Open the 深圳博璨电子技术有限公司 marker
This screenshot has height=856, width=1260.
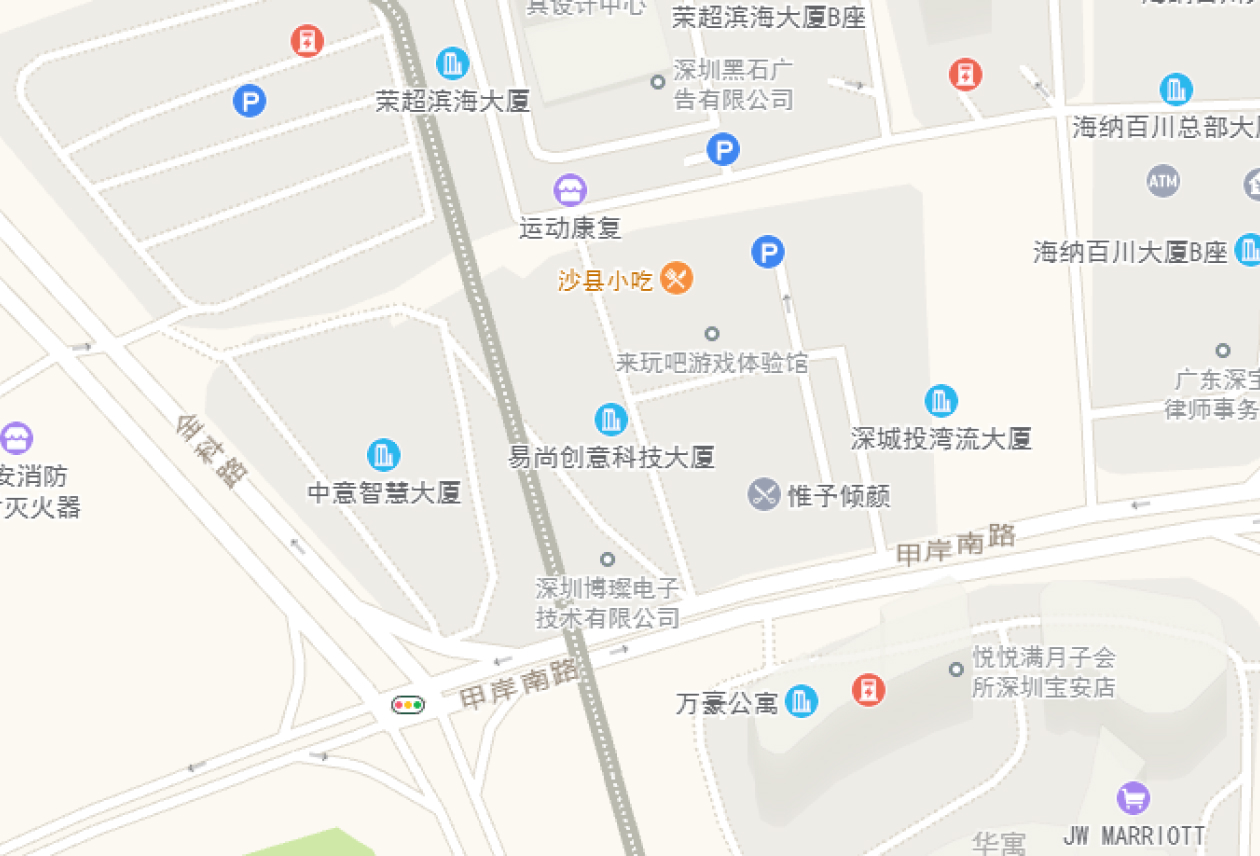click(x=607, y=559)
